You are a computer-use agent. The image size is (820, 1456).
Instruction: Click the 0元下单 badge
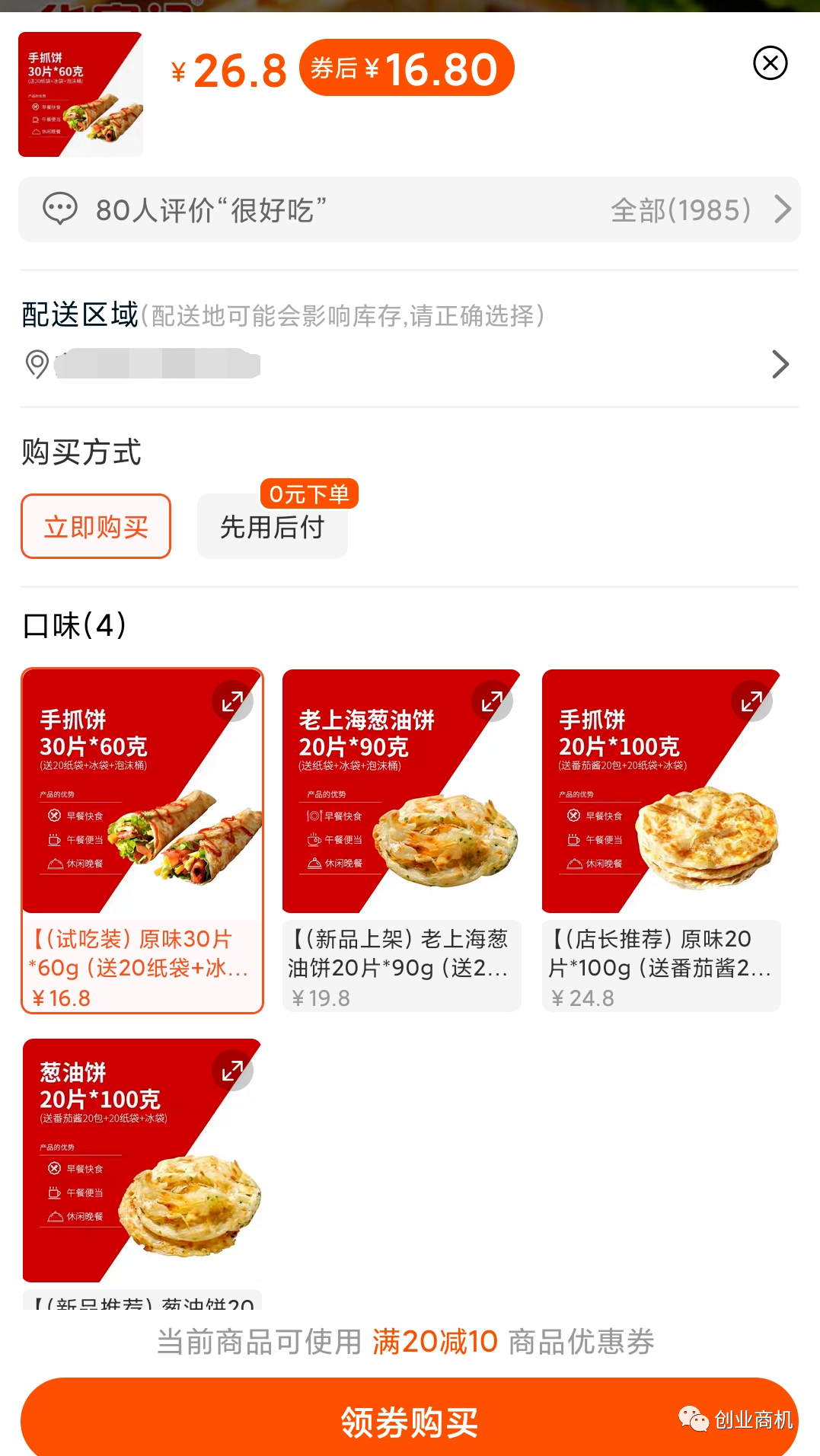click(309, 493)
